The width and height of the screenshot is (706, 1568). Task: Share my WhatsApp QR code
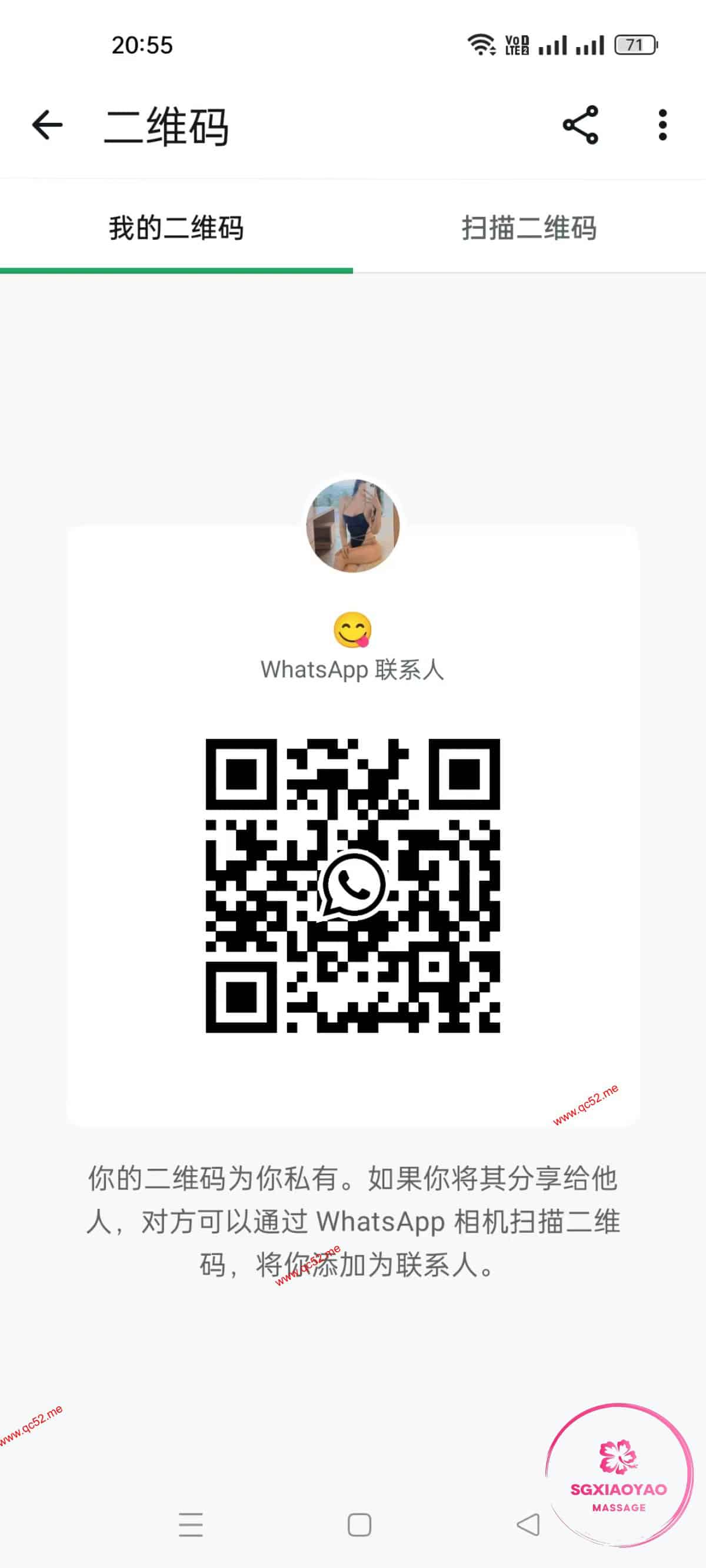(580, 125)
